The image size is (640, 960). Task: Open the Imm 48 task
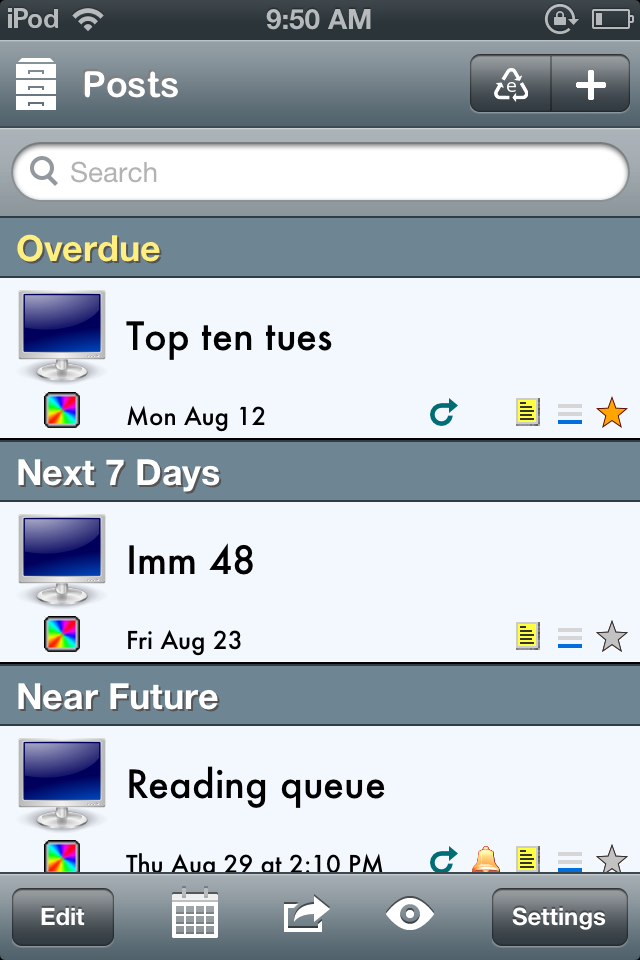coord(190,561)
